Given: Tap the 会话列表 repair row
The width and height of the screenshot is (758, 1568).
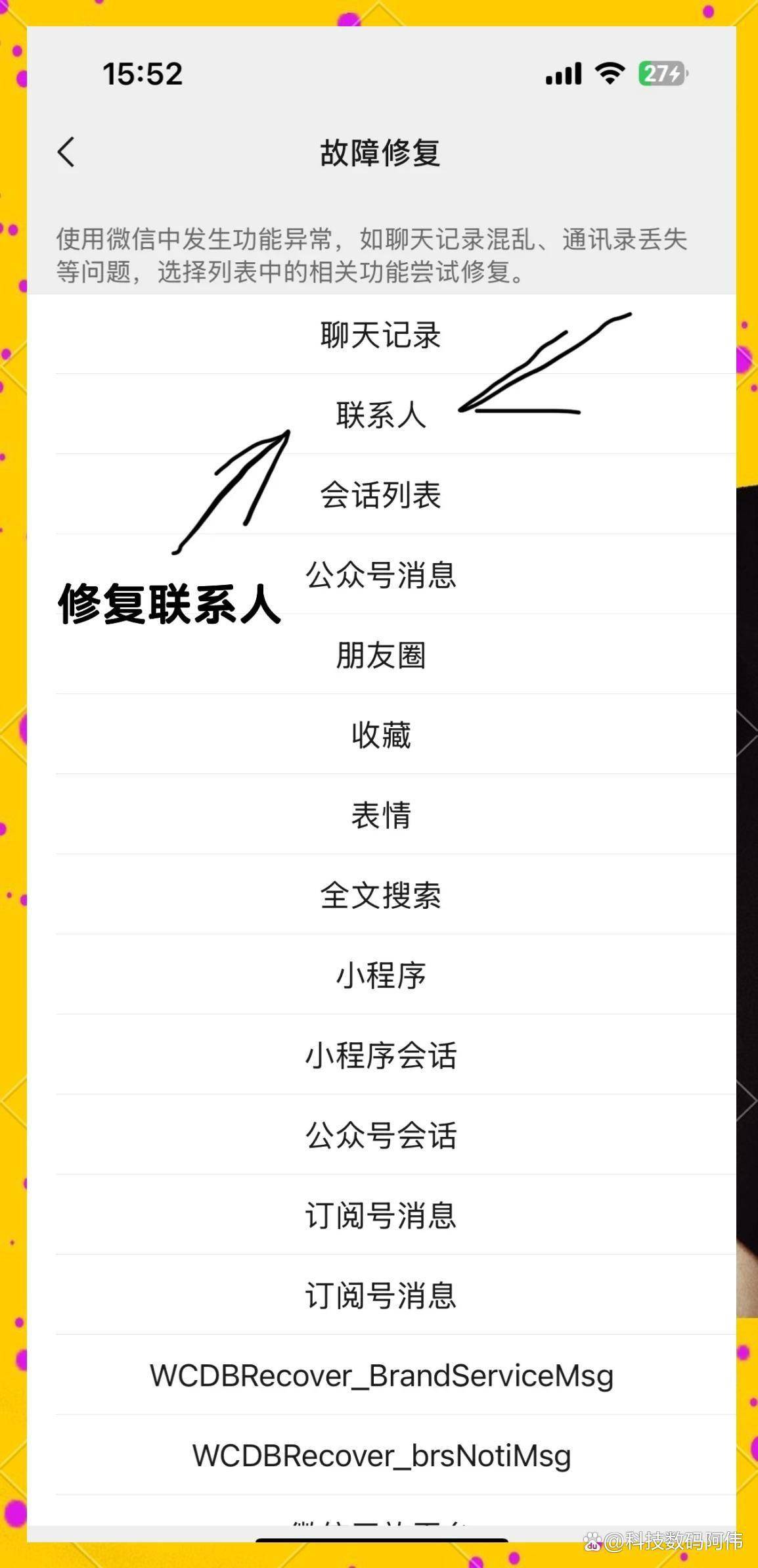Looking at the screenshot, I should click(x=380, y=495).
